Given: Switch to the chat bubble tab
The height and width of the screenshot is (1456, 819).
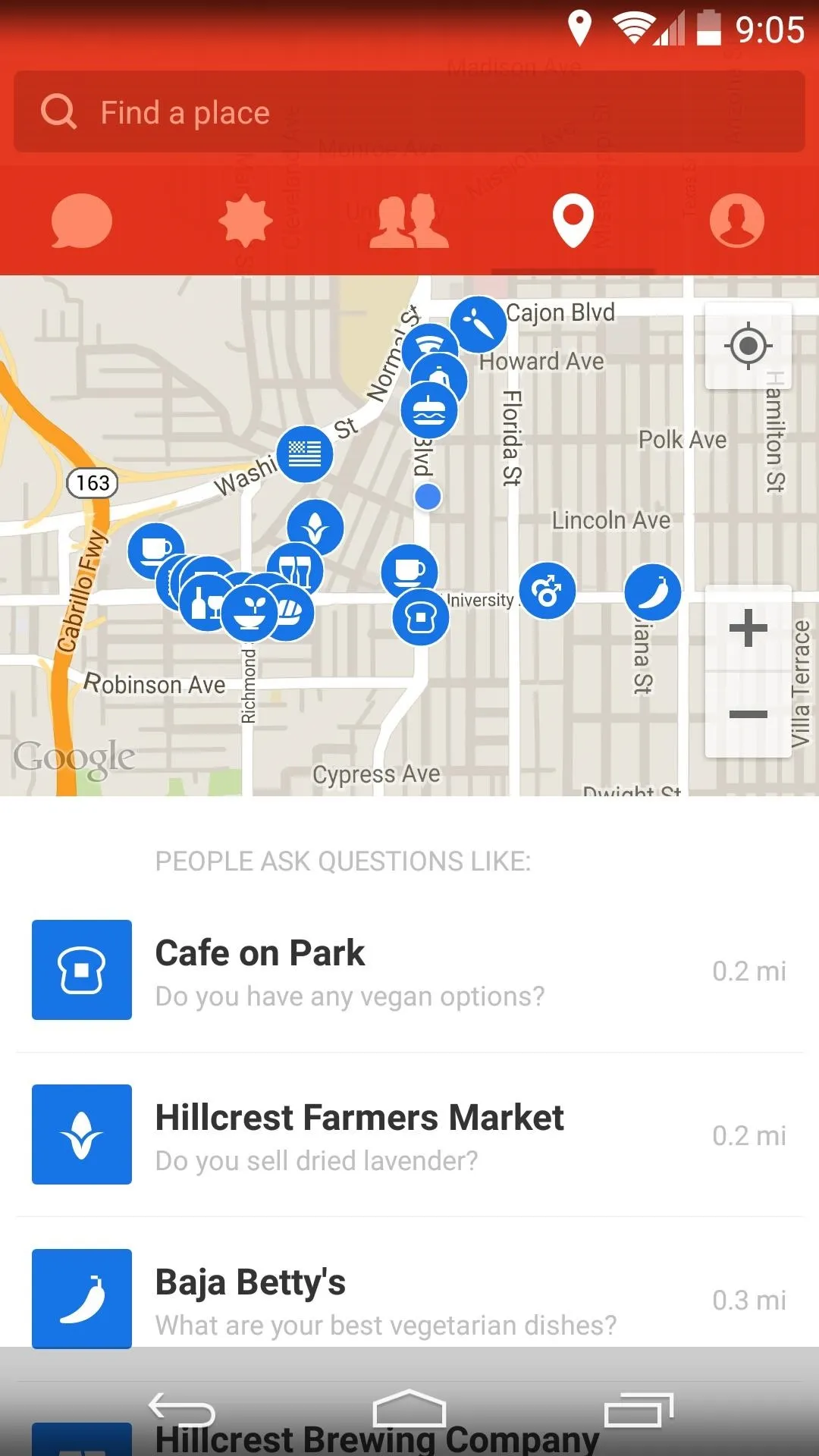Looking at the screenshot, I should [82, 221].
